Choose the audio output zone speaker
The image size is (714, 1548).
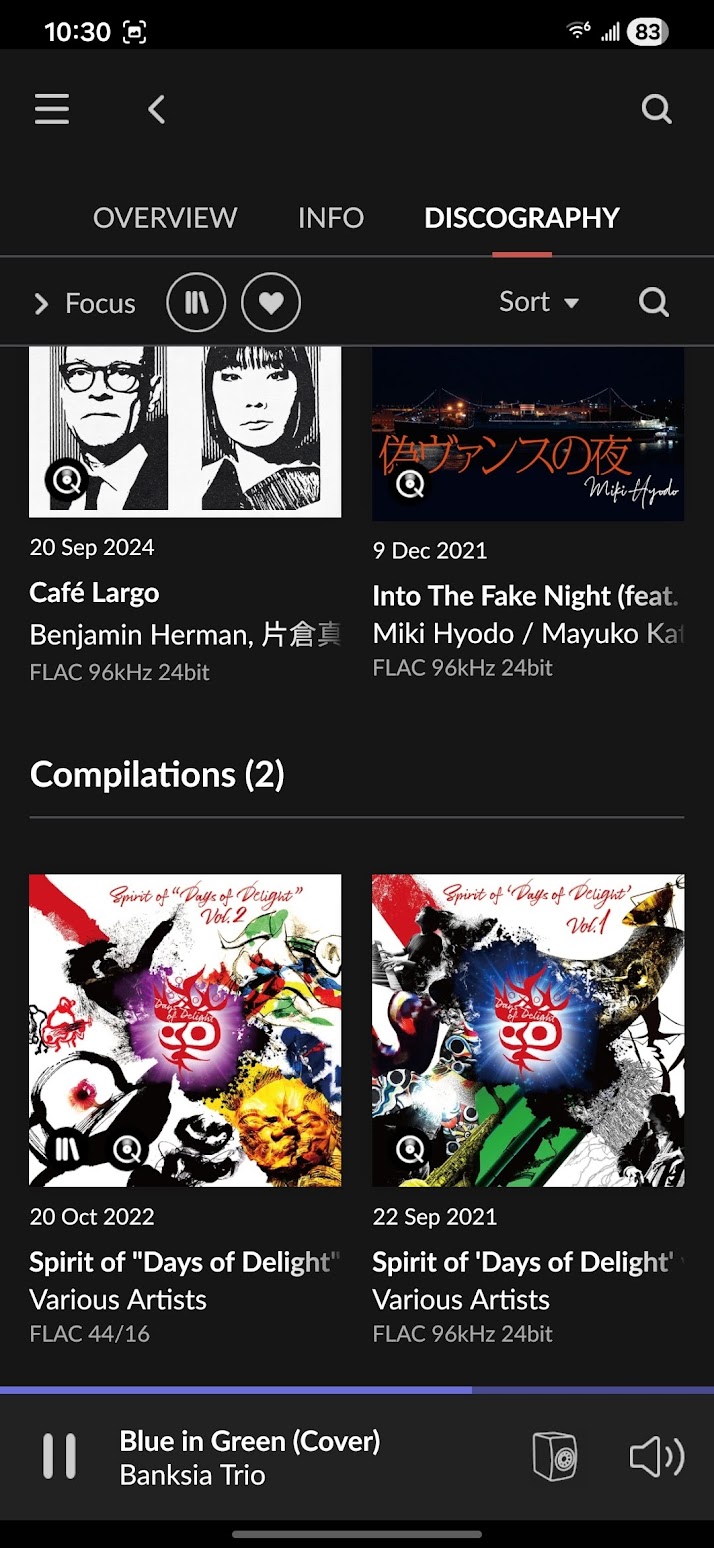point(555,1456)
